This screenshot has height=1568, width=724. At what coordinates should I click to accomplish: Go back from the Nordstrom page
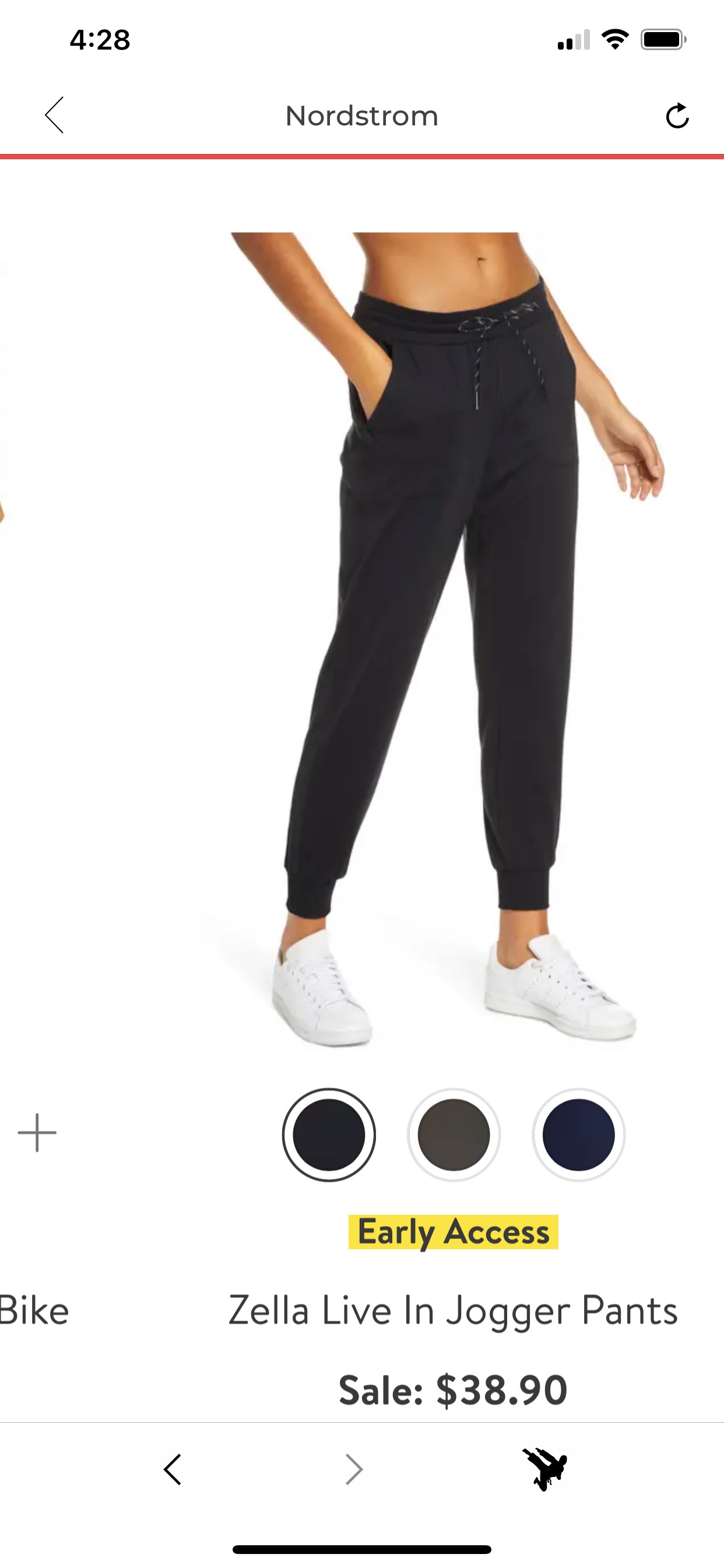click(54, 115)
